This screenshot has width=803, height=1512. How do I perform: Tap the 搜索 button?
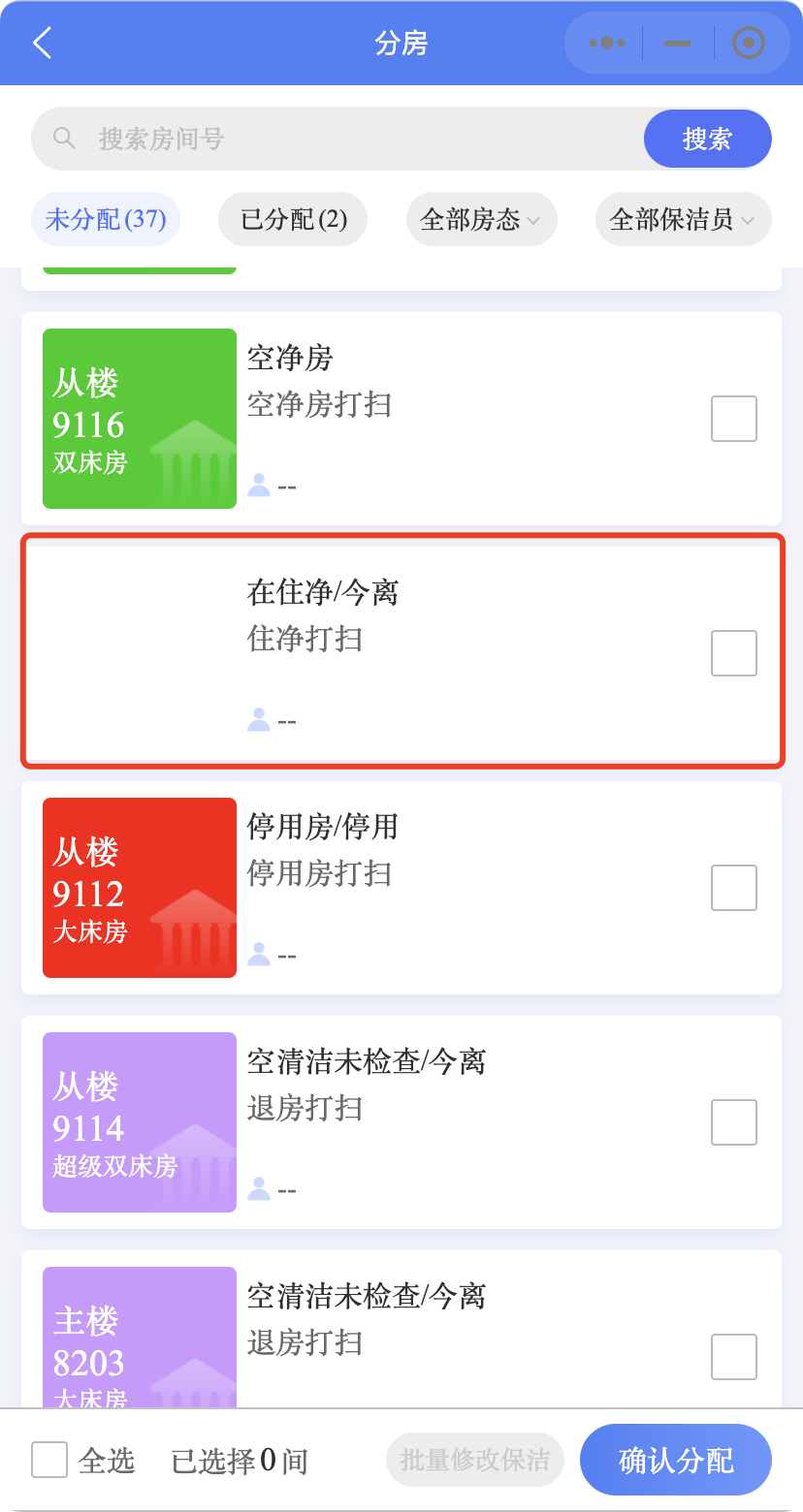[707, 139]
